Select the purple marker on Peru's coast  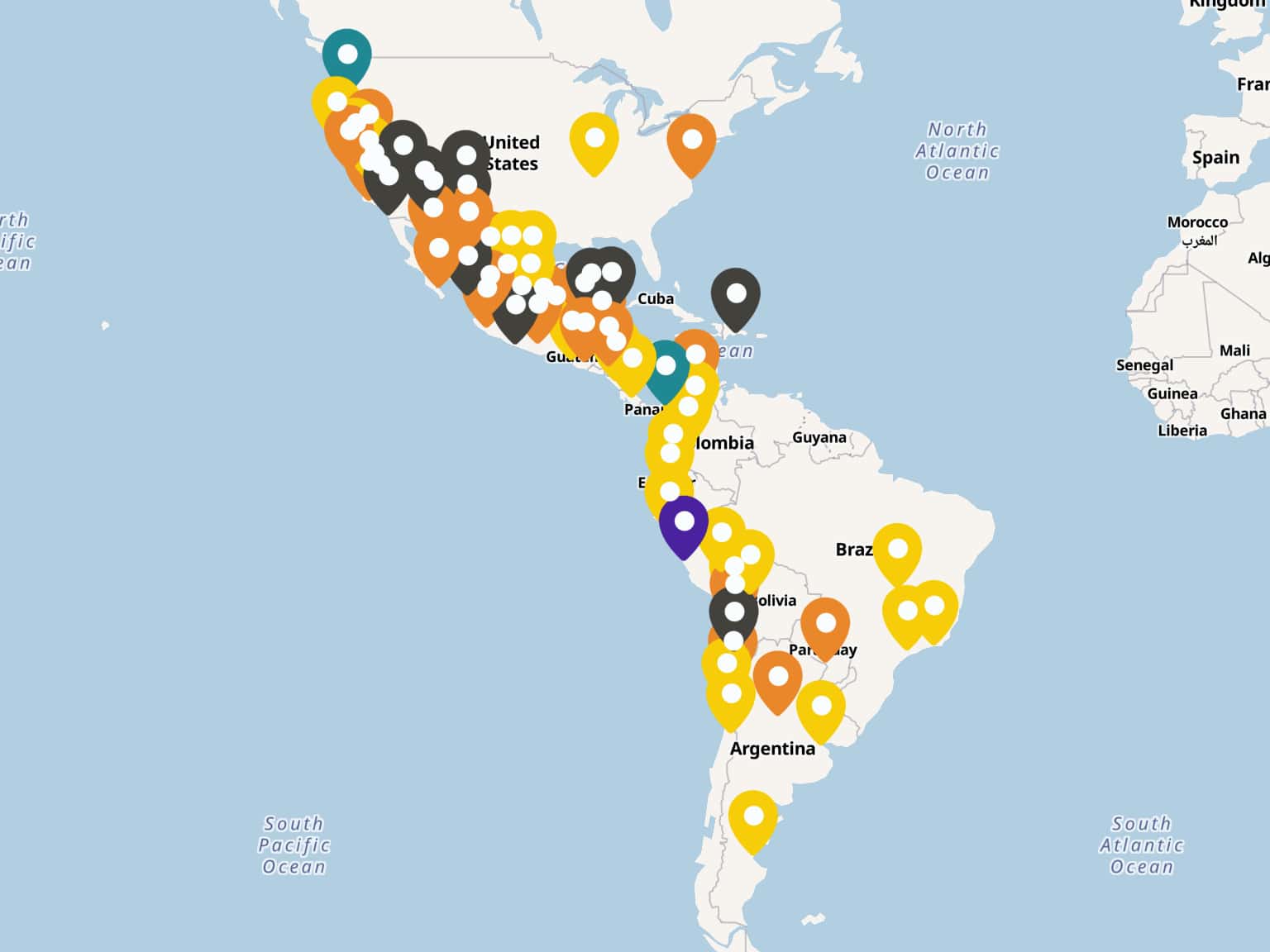(684, 522)
